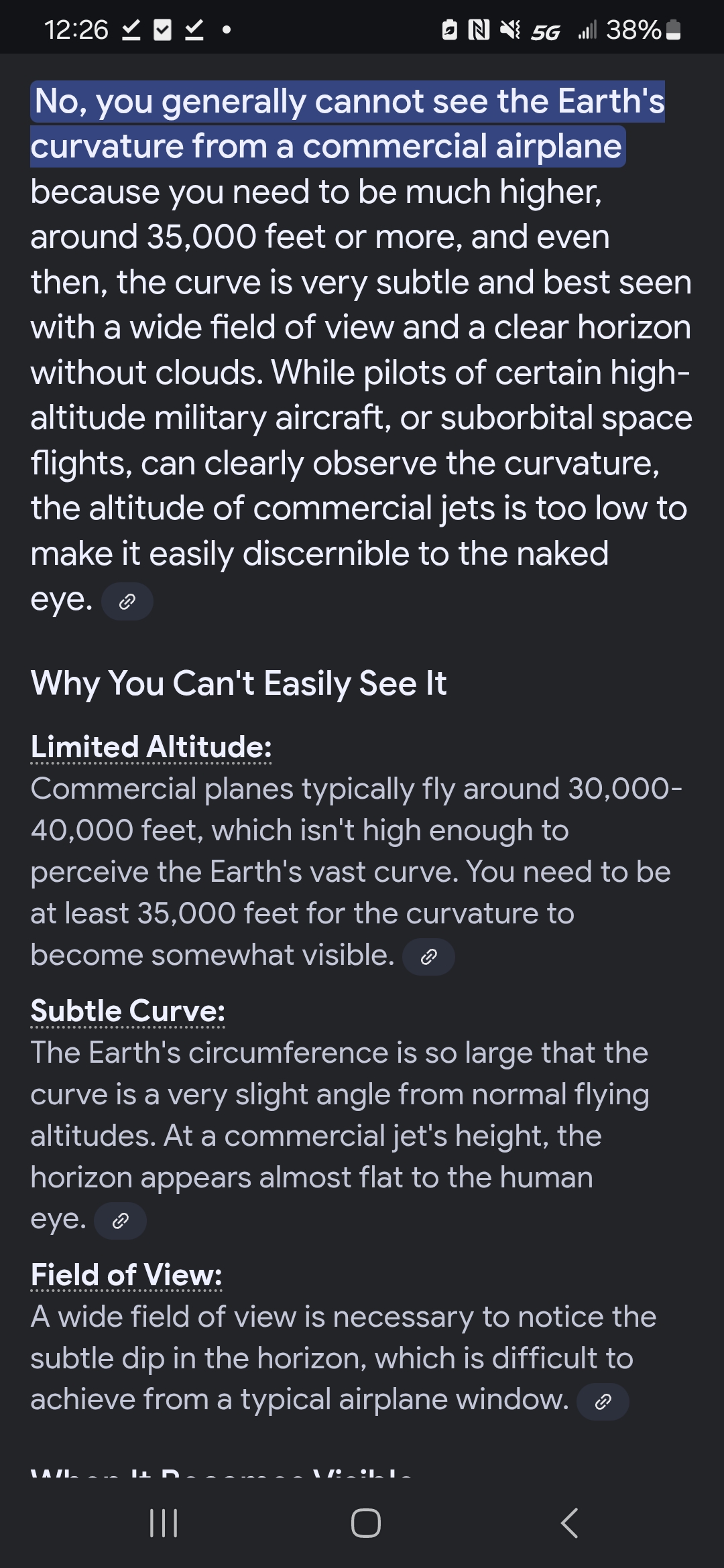
Task: Open the recent apps view
Action: coord(163,1523)
